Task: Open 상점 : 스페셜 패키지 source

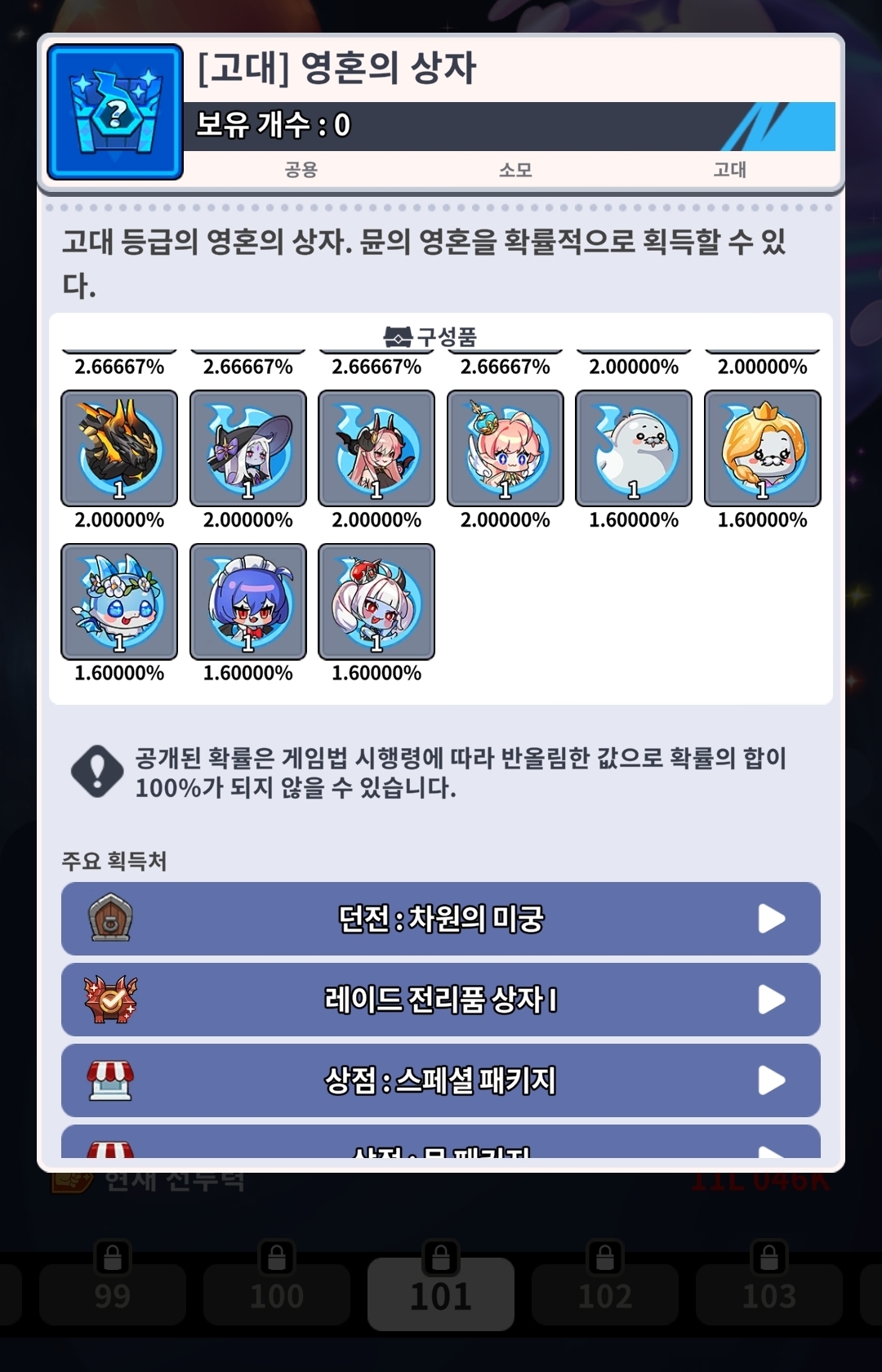Action: click(x=441, y=1080)
